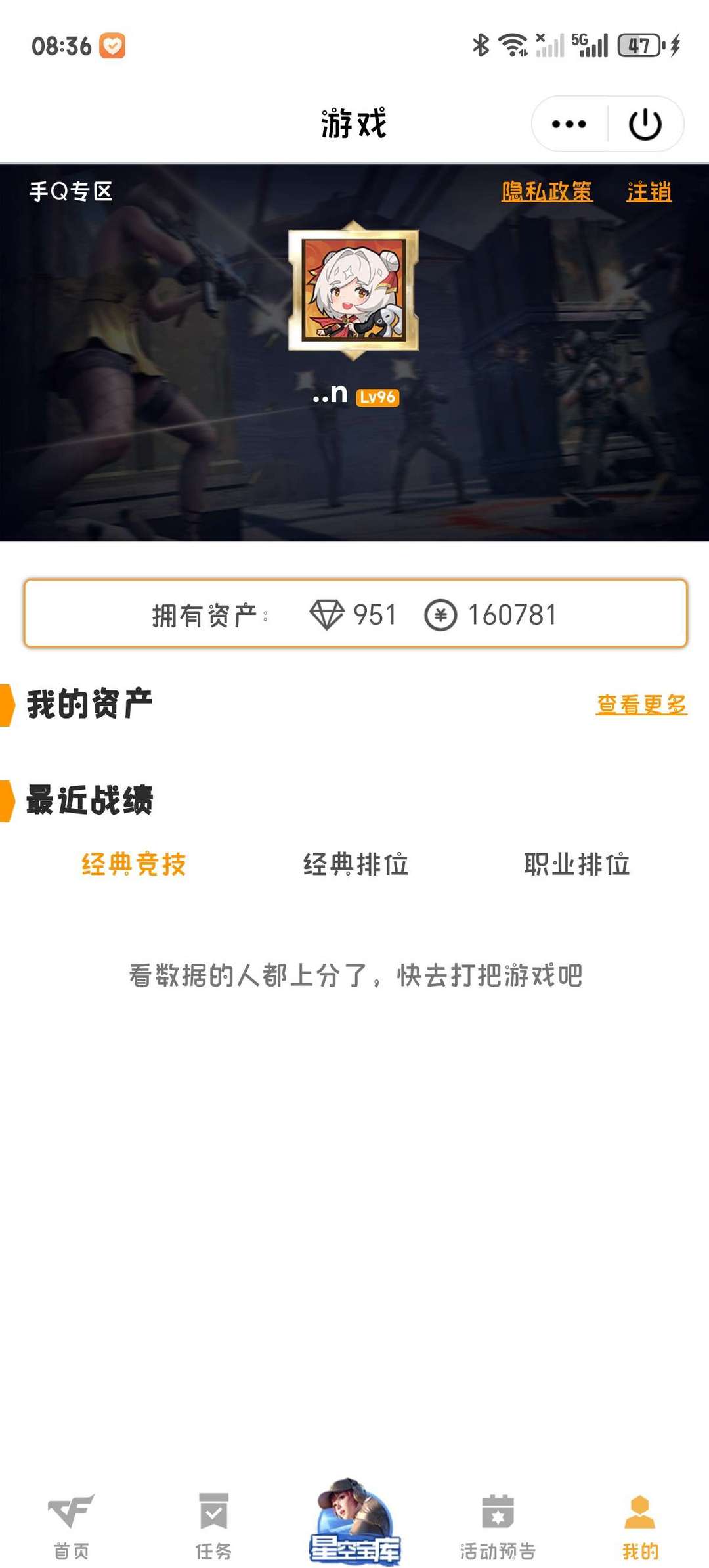The height and width of the screenshot is (1568, 709).
Task: Switch to the 经典排位 tab
Action: [x=355, y=864]
